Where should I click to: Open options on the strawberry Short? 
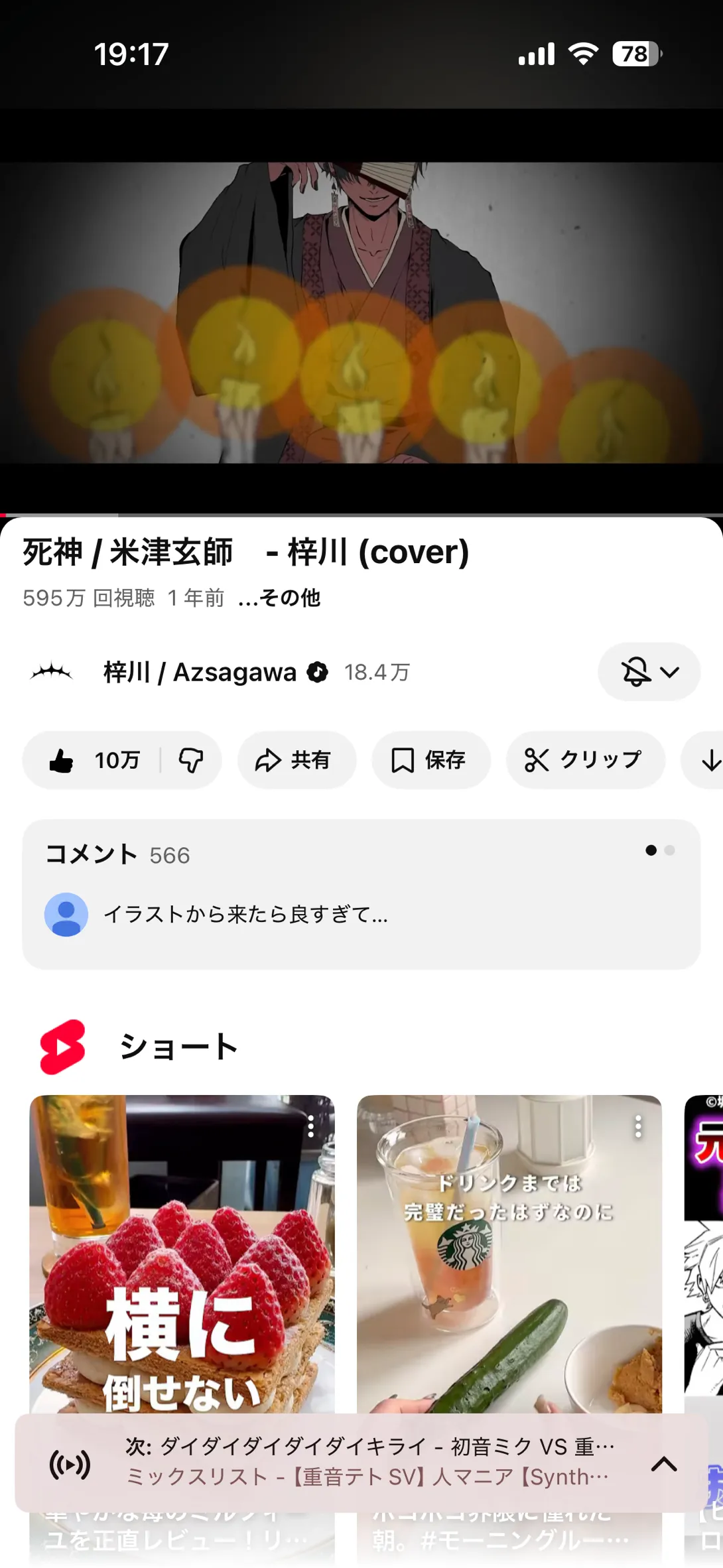point(311,1126)
